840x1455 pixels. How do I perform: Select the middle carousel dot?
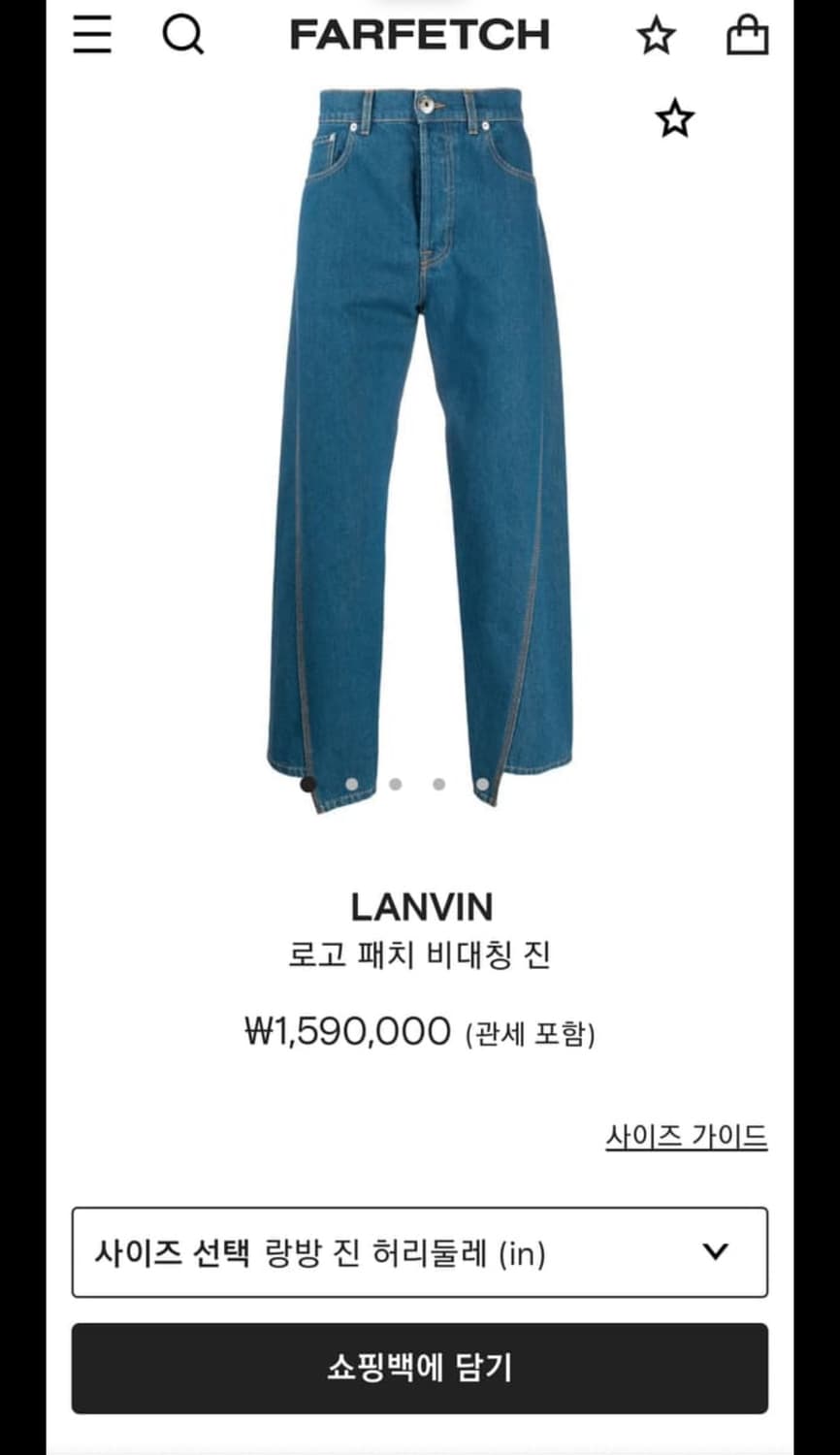tap(396, 782)
